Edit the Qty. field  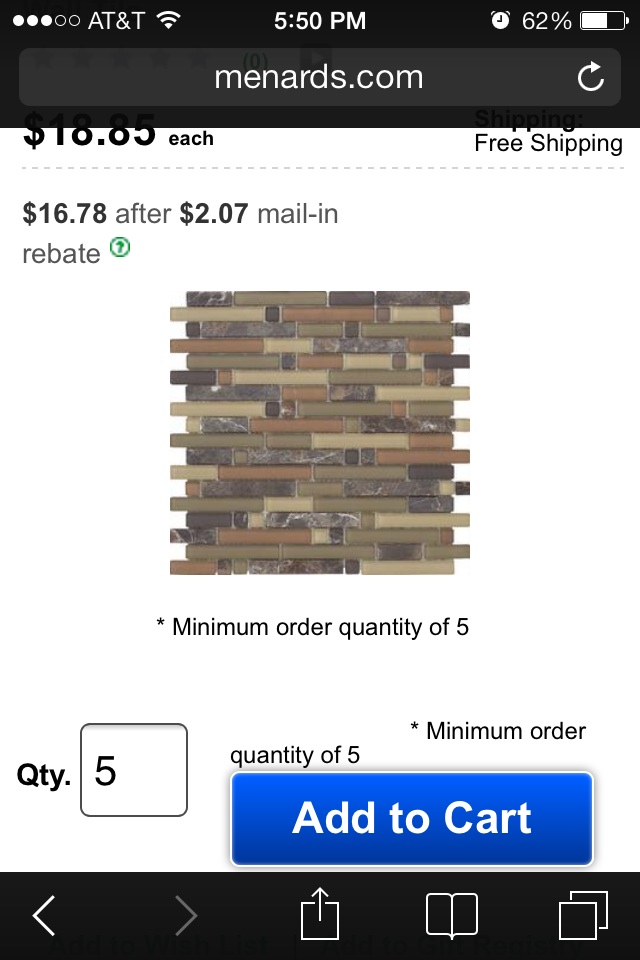point(134,770)
